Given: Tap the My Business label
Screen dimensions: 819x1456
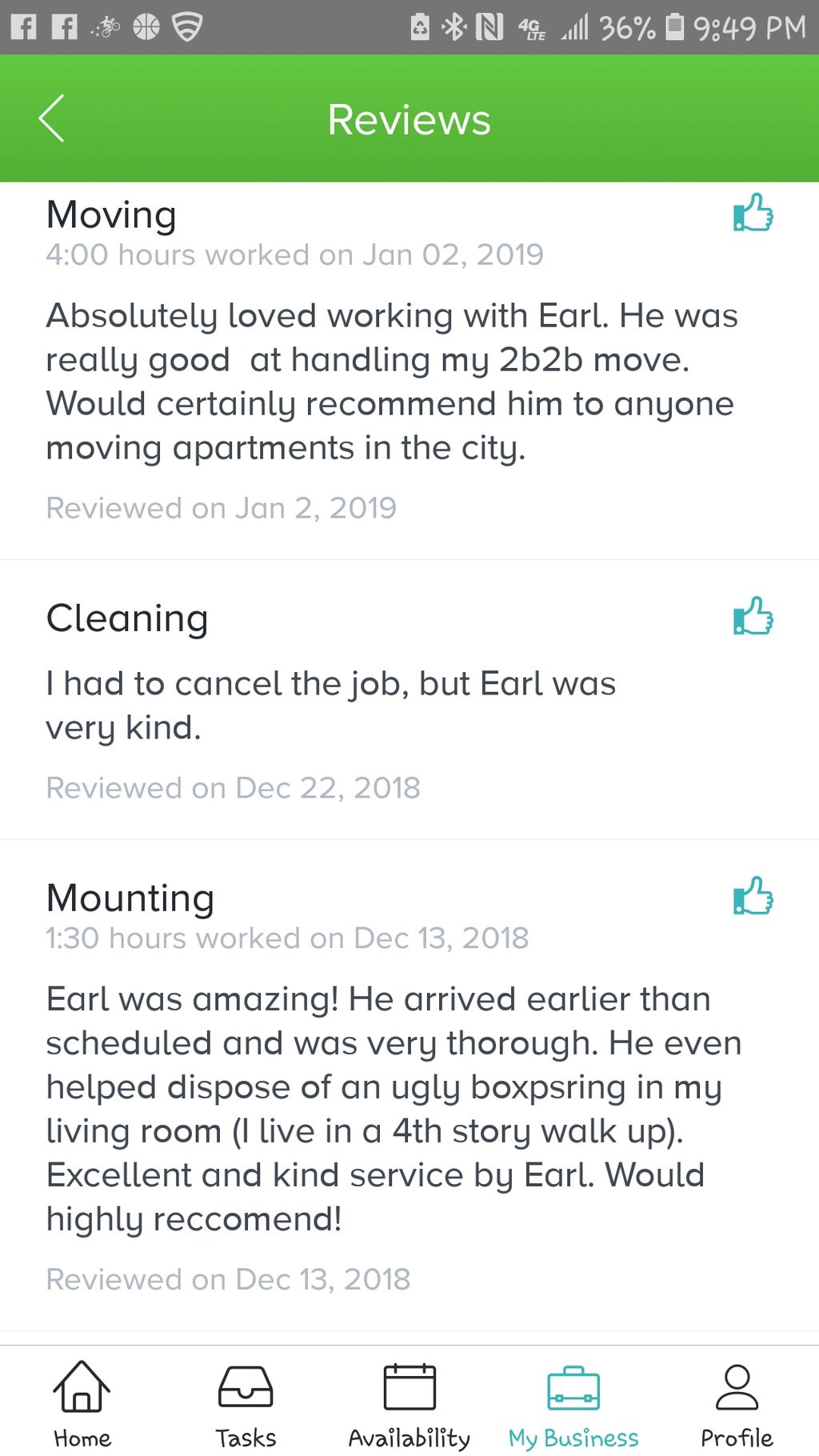Looking at the screenshot, I should (x=573, y=1436).
